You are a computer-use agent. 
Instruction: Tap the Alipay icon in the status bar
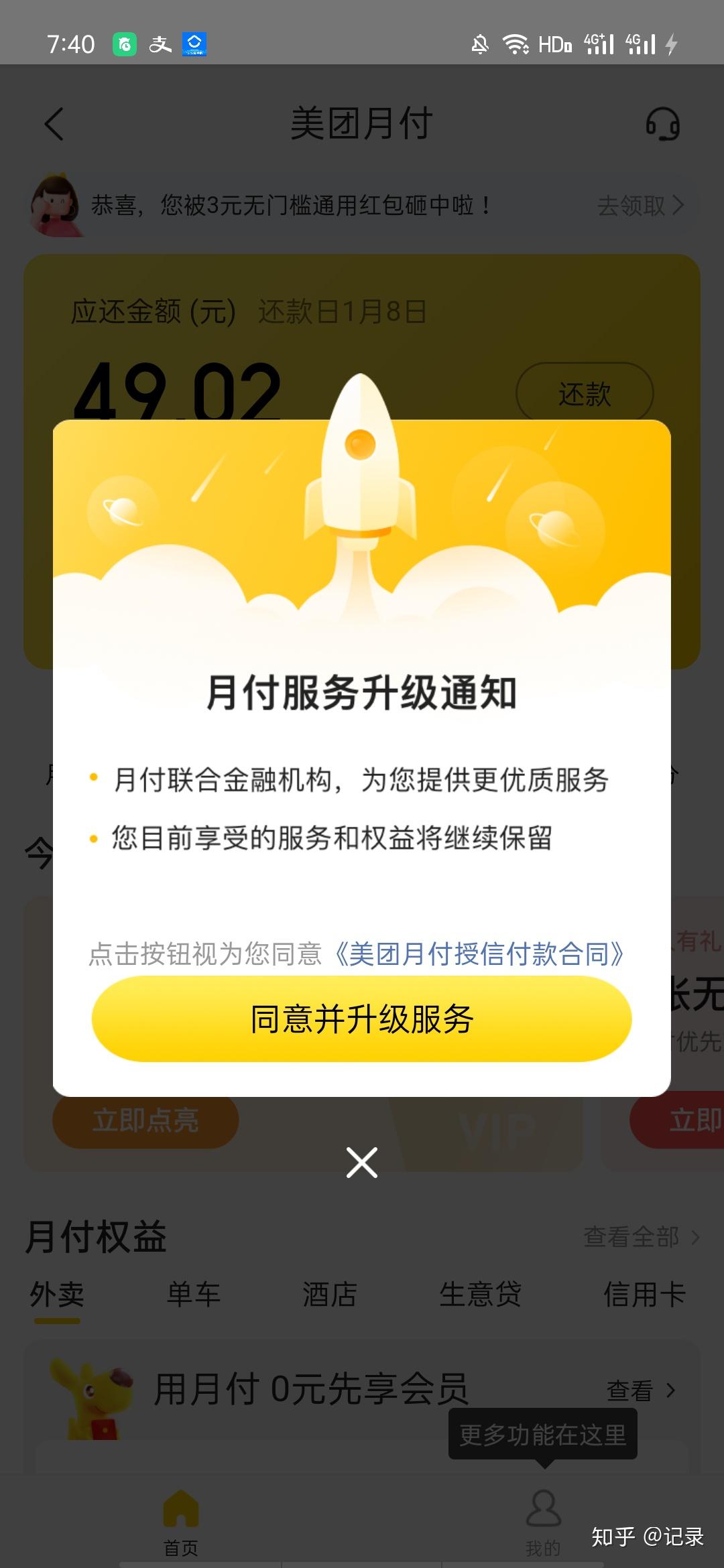(x=160, y=44)
